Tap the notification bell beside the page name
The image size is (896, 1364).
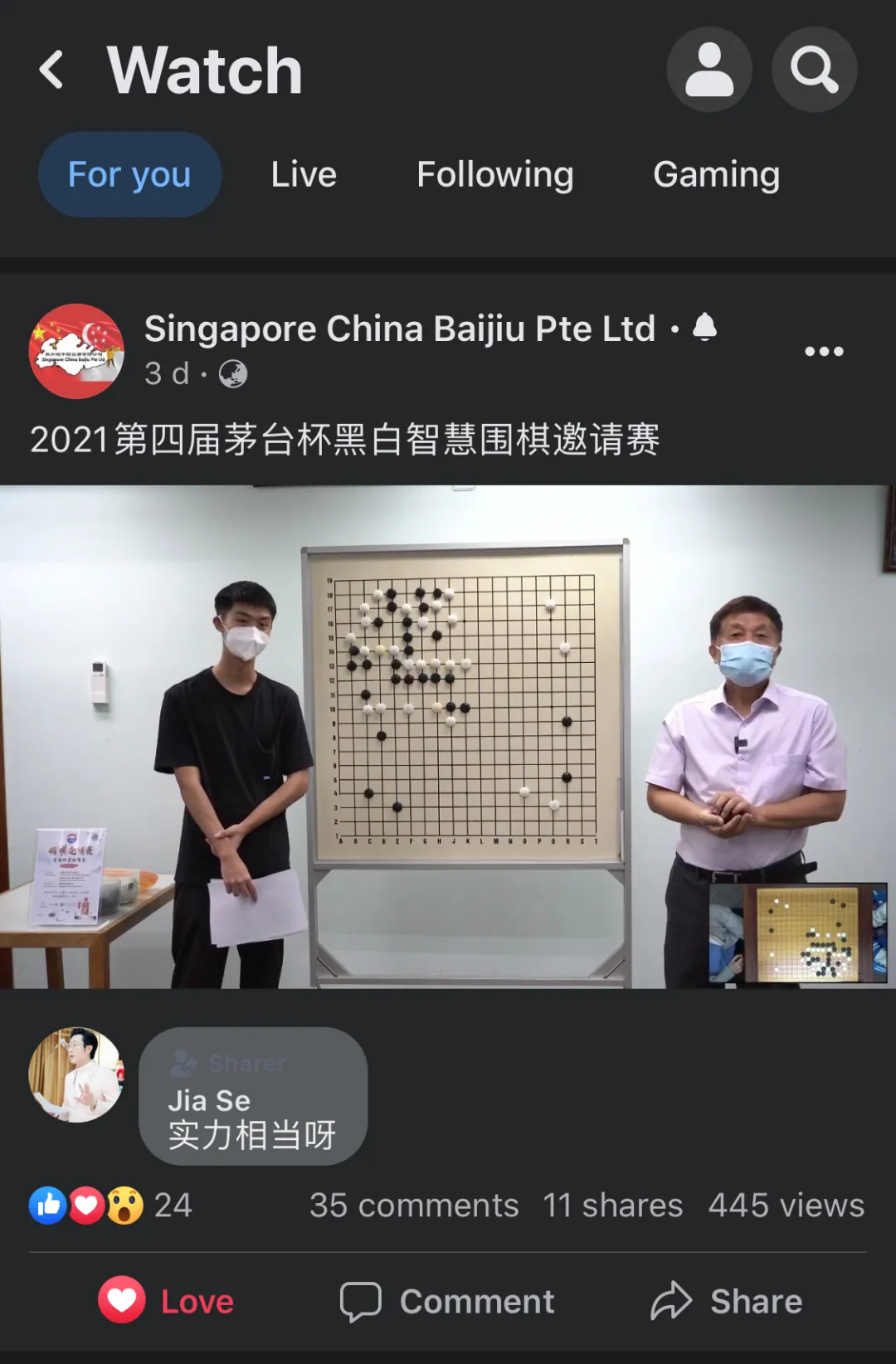pos(704,328)
